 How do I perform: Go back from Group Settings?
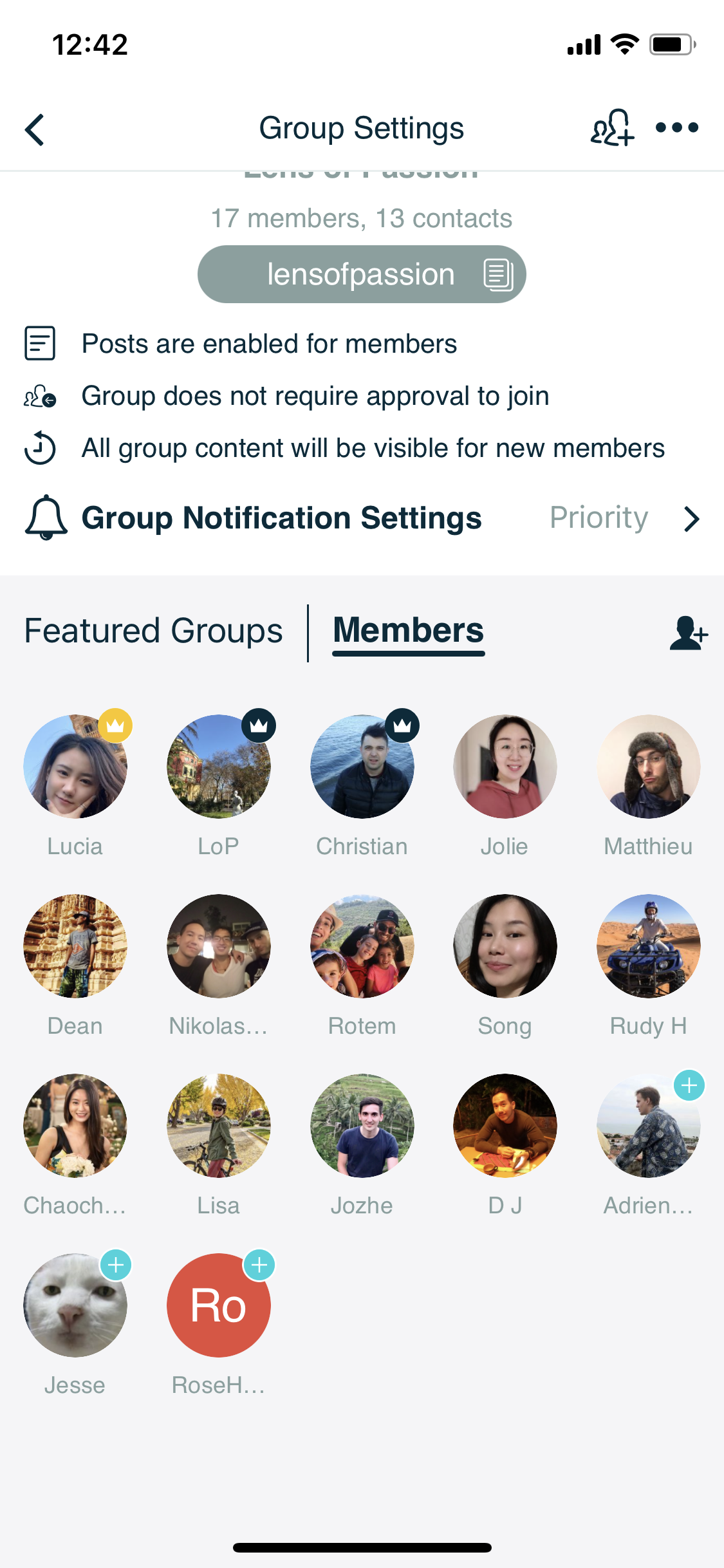point(35,129)
